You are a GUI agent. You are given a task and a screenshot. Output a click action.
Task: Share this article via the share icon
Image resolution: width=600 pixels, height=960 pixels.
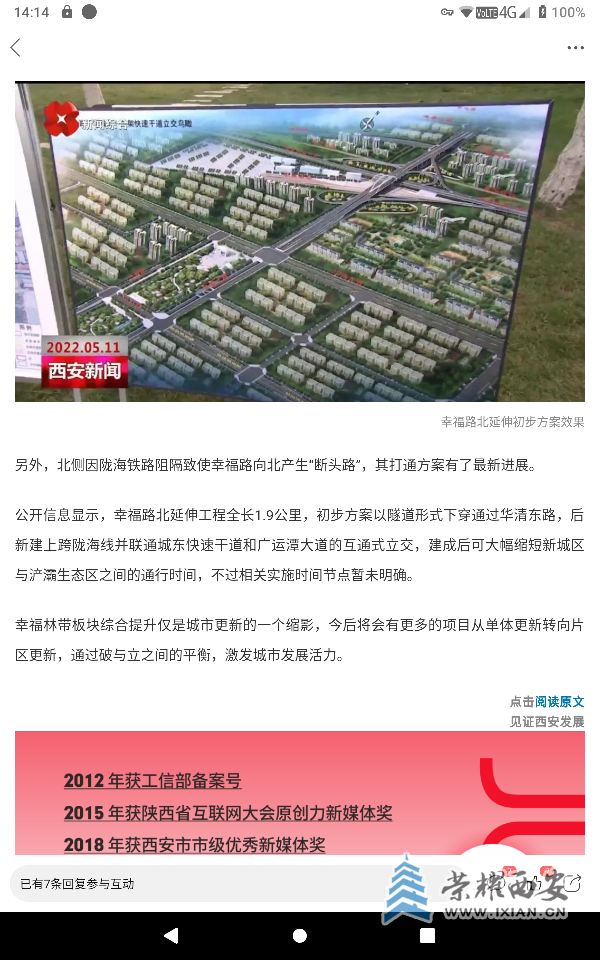[x=573, y=882]
